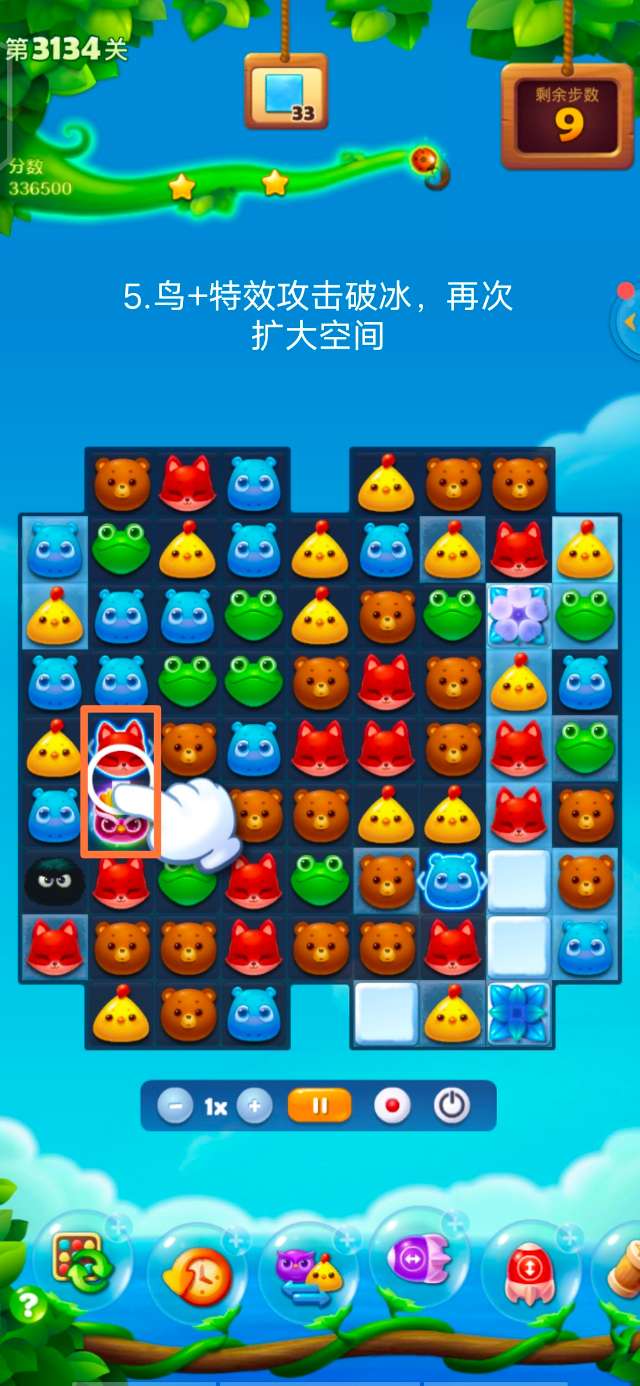The width and height of the screenshot is (640, 1386).
Task: Tap the glowing blue hippo special tile
Action: coord(452,882)
